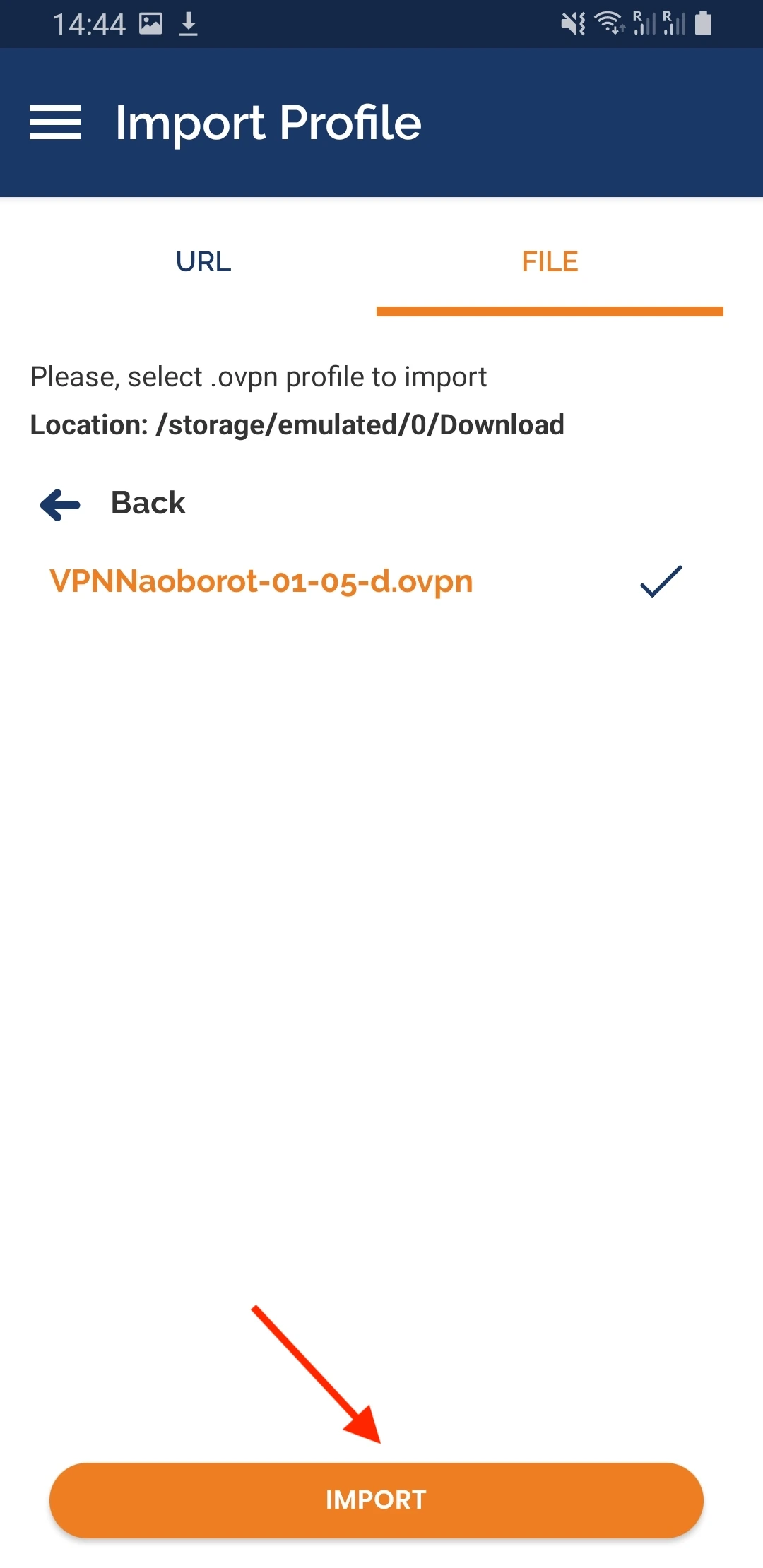Switch to the URL tab
The height and width of the screenshot is (1568, 763).
point(203,262)
